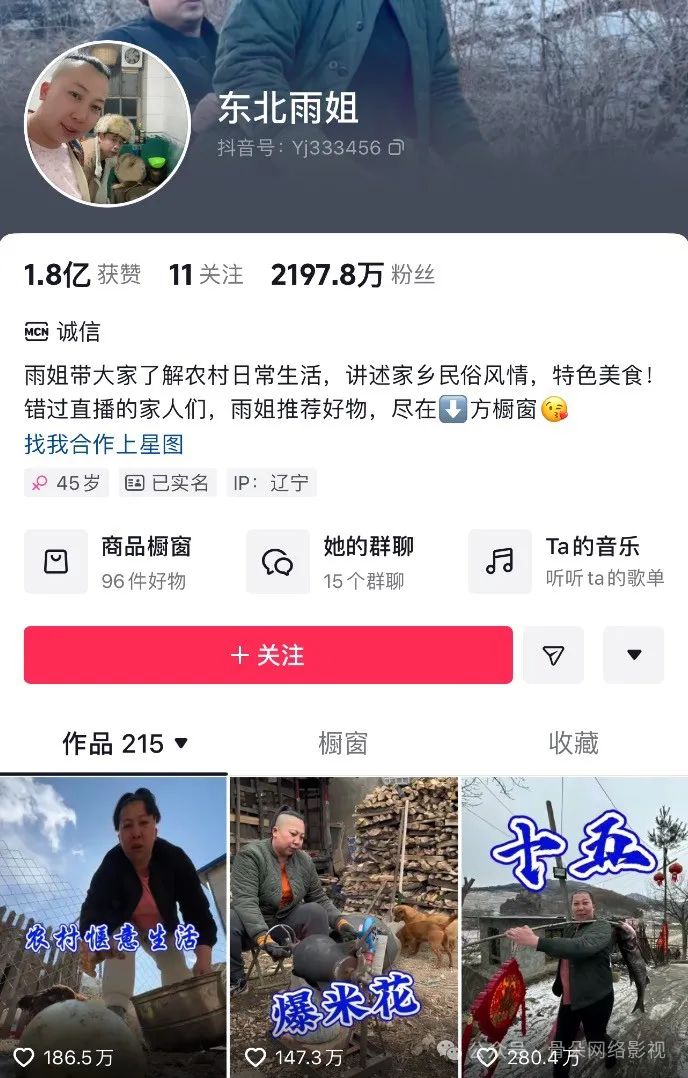This screenshot has height=1078, width=688.
Task: View the 11 关注 following list
Action: pyautogui.click(x=205, y=275)
